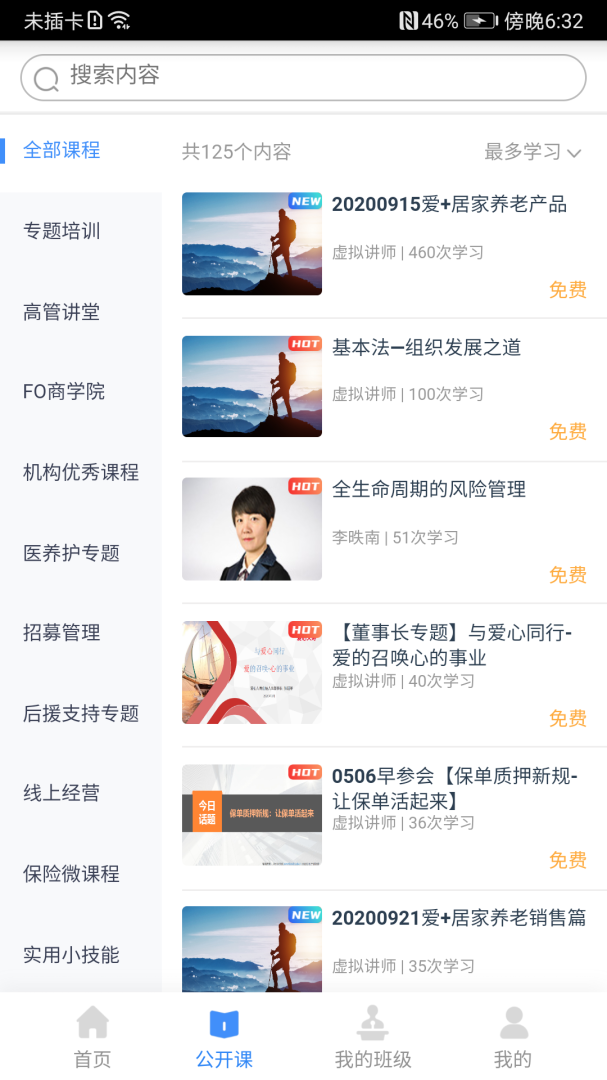
Task: View the 全生命周期的风险管理 course
Action: pos(428,490)
